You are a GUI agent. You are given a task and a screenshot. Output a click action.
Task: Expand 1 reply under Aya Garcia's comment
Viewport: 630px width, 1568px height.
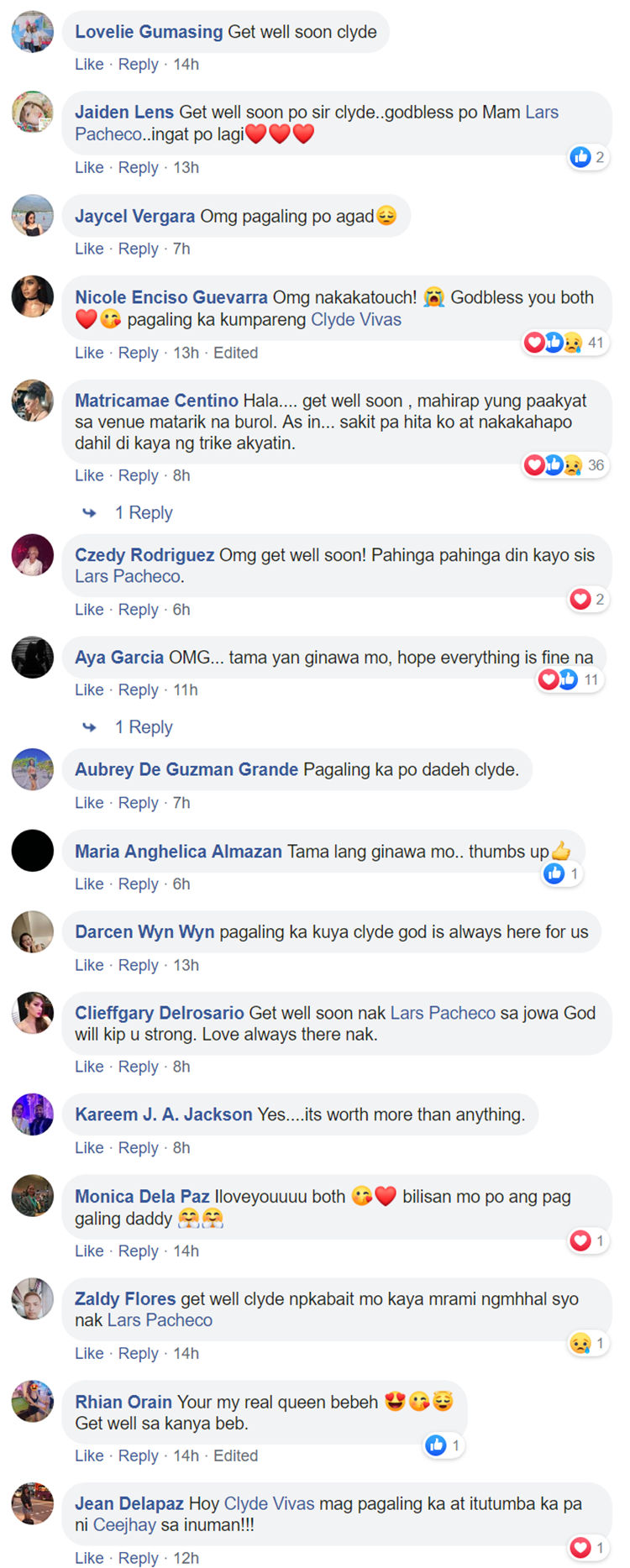tap(144, 727)
